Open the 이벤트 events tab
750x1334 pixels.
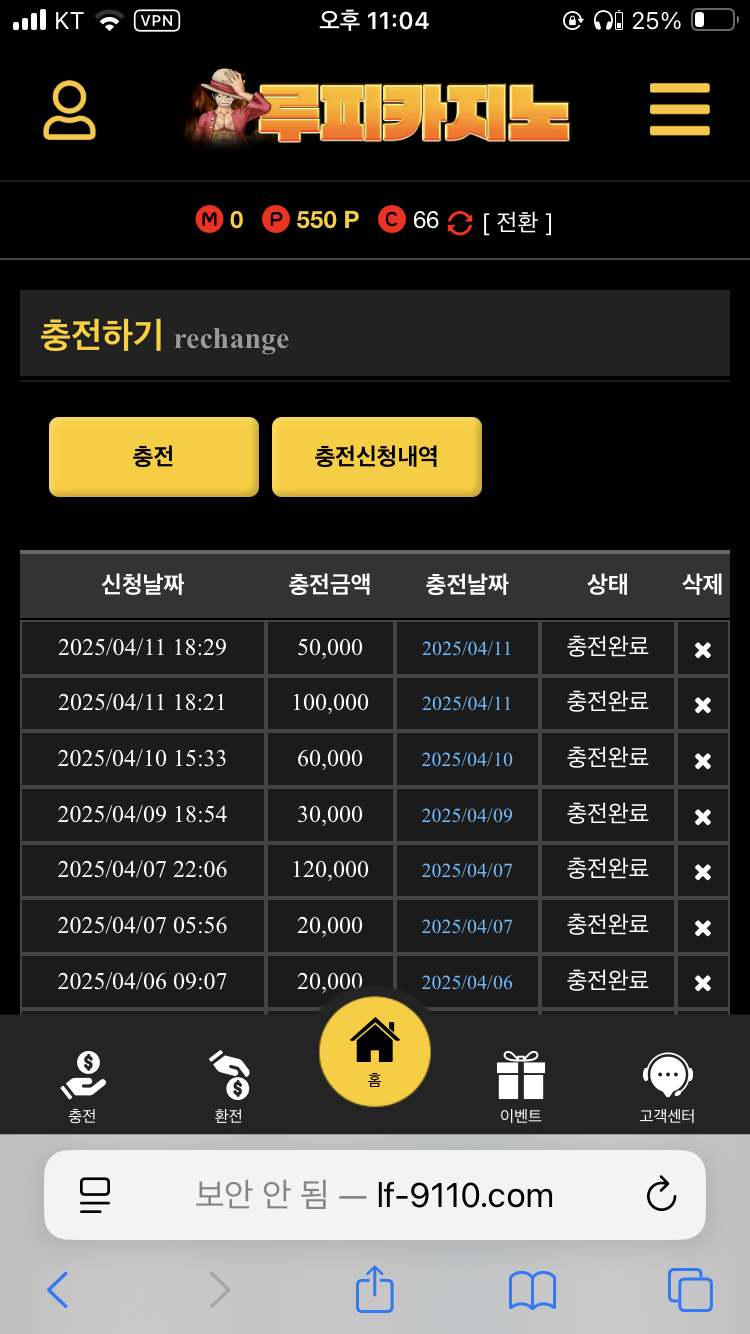pos(520,1087)
